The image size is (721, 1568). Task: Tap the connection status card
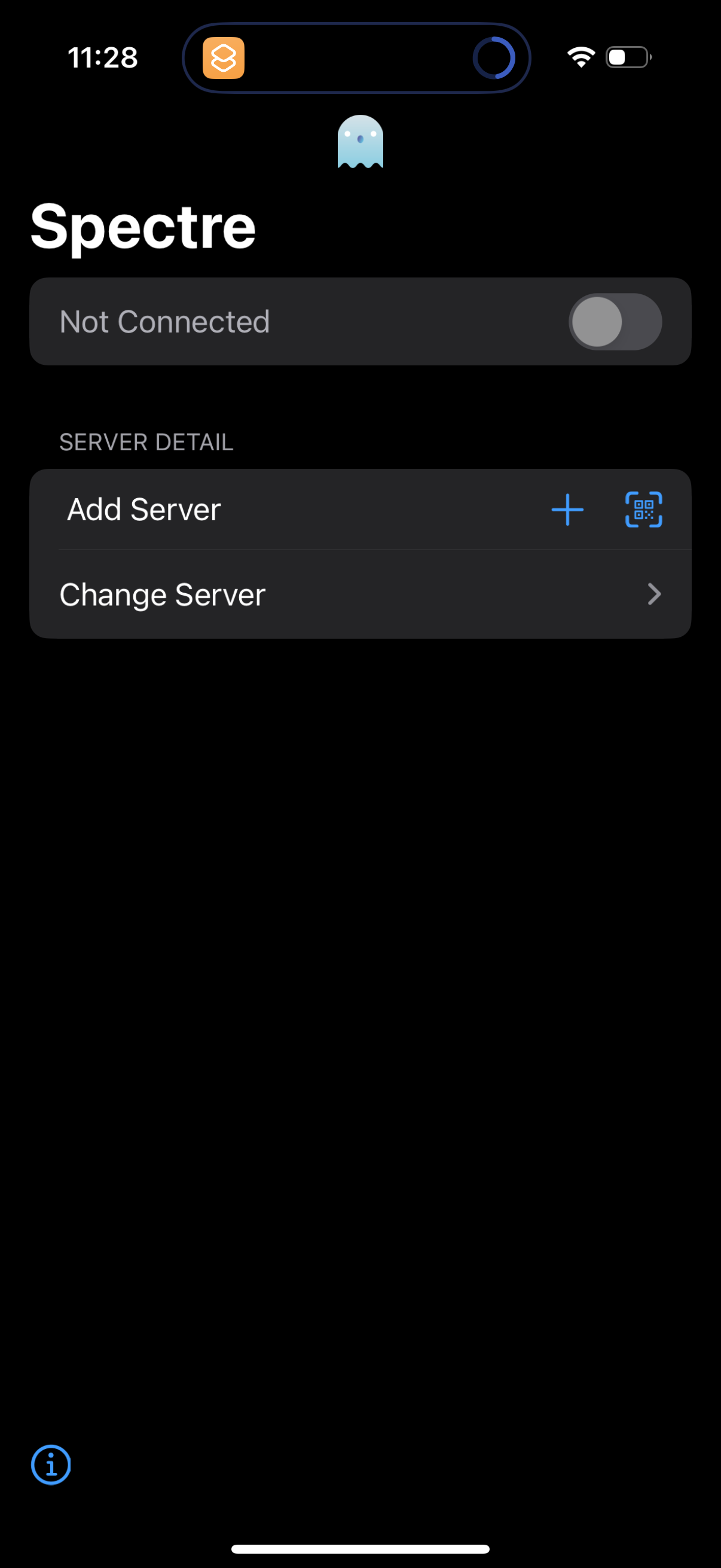[x=360, y=321]
